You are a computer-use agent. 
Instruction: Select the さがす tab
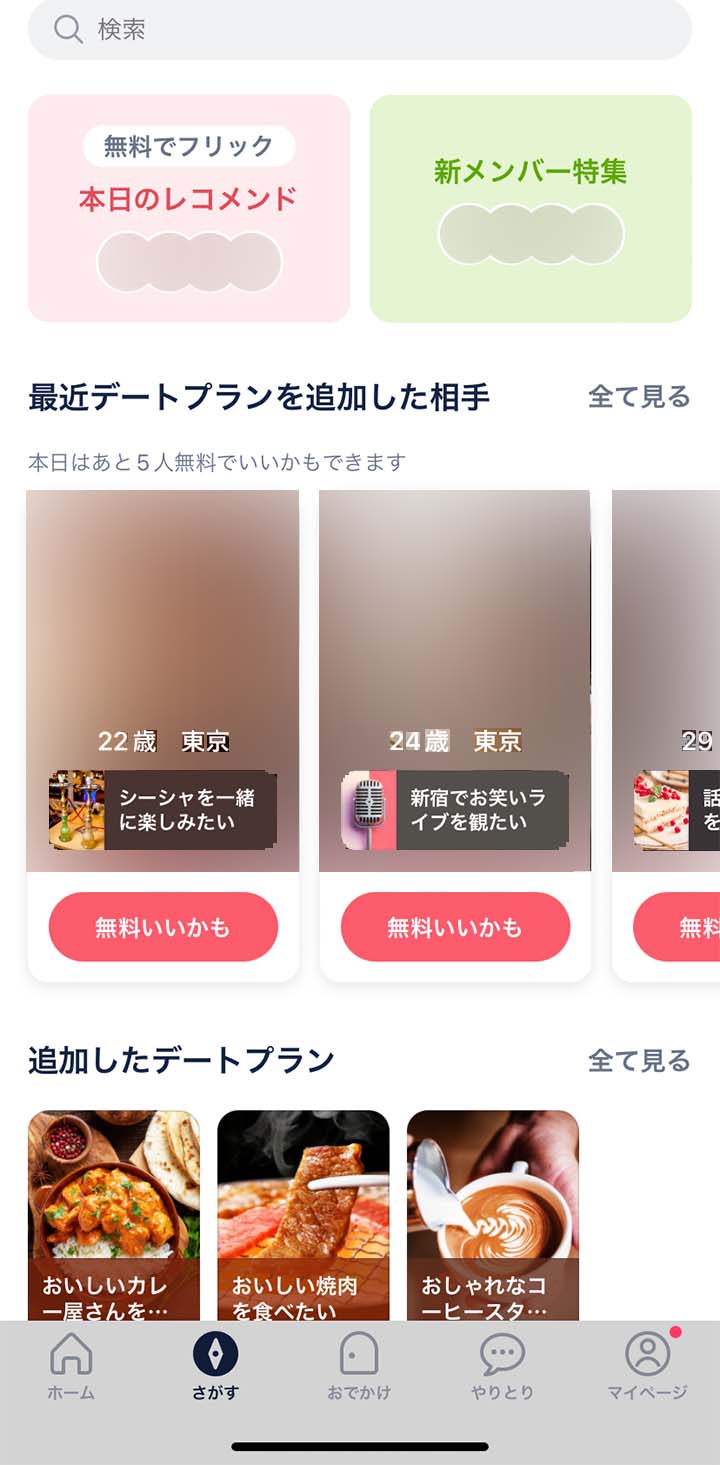tap(215, 1366)
